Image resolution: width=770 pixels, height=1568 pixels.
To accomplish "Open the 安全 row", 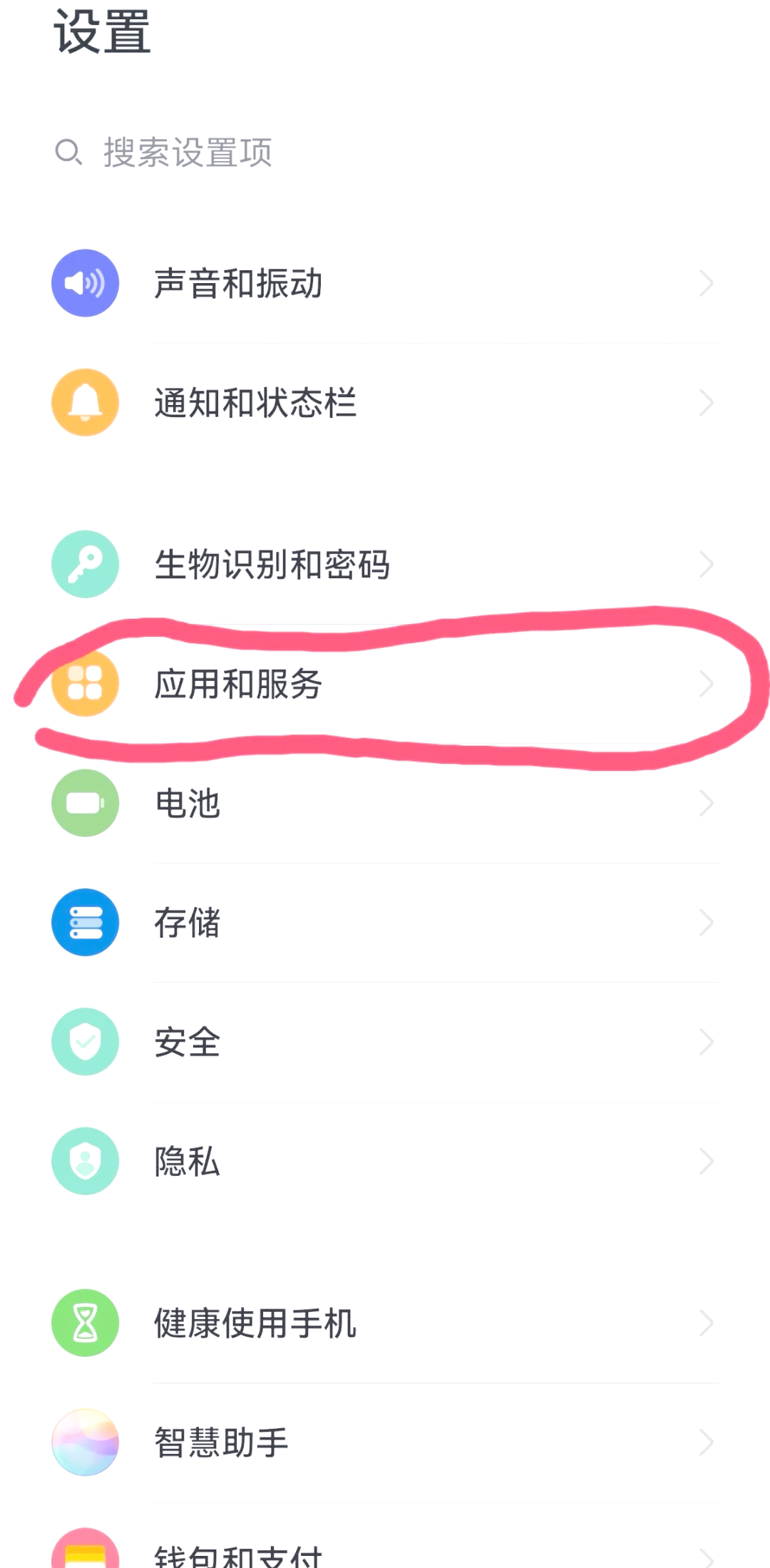I will [x=385, y=1042].
